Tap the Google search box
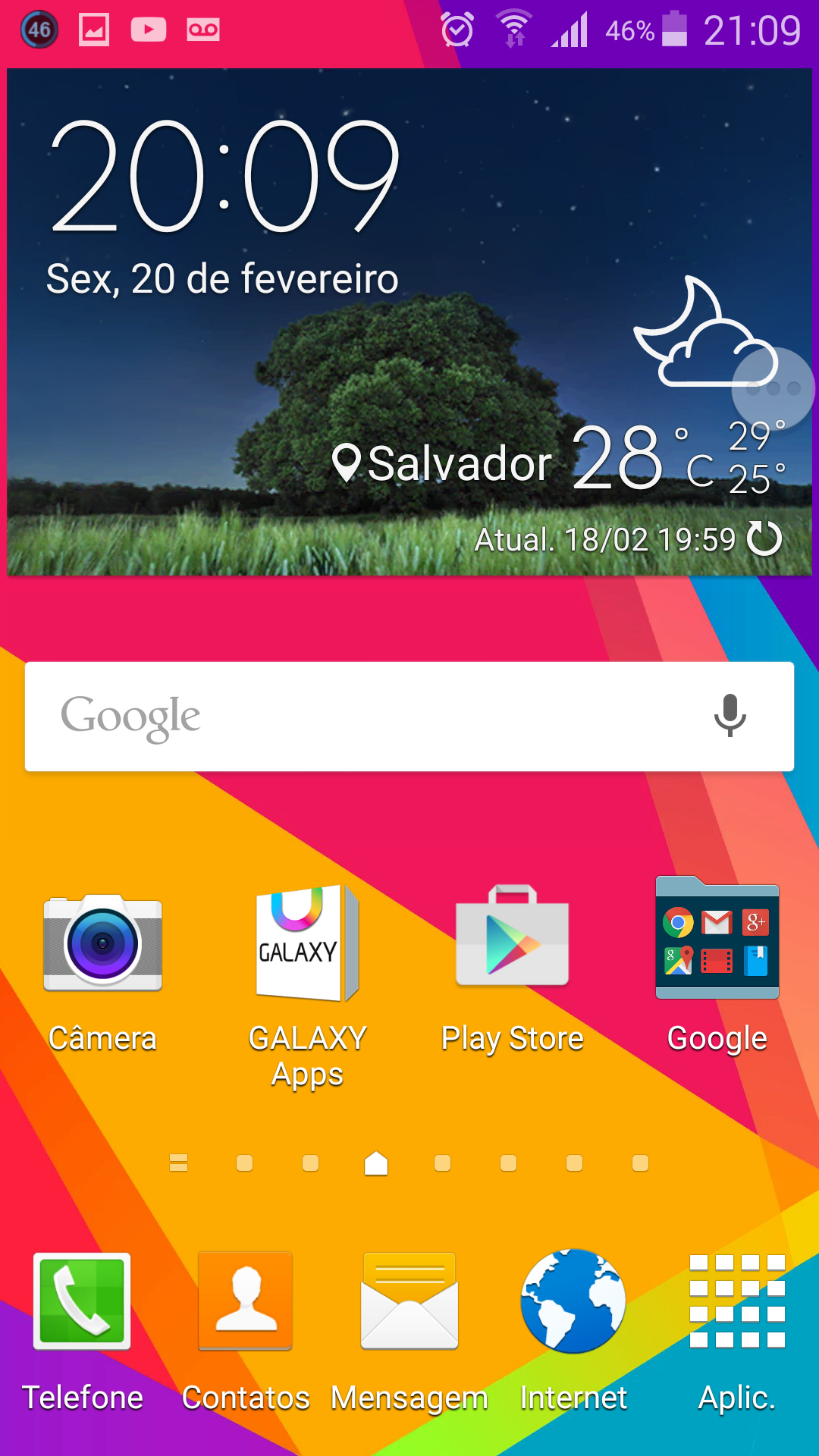 point(364,717)
